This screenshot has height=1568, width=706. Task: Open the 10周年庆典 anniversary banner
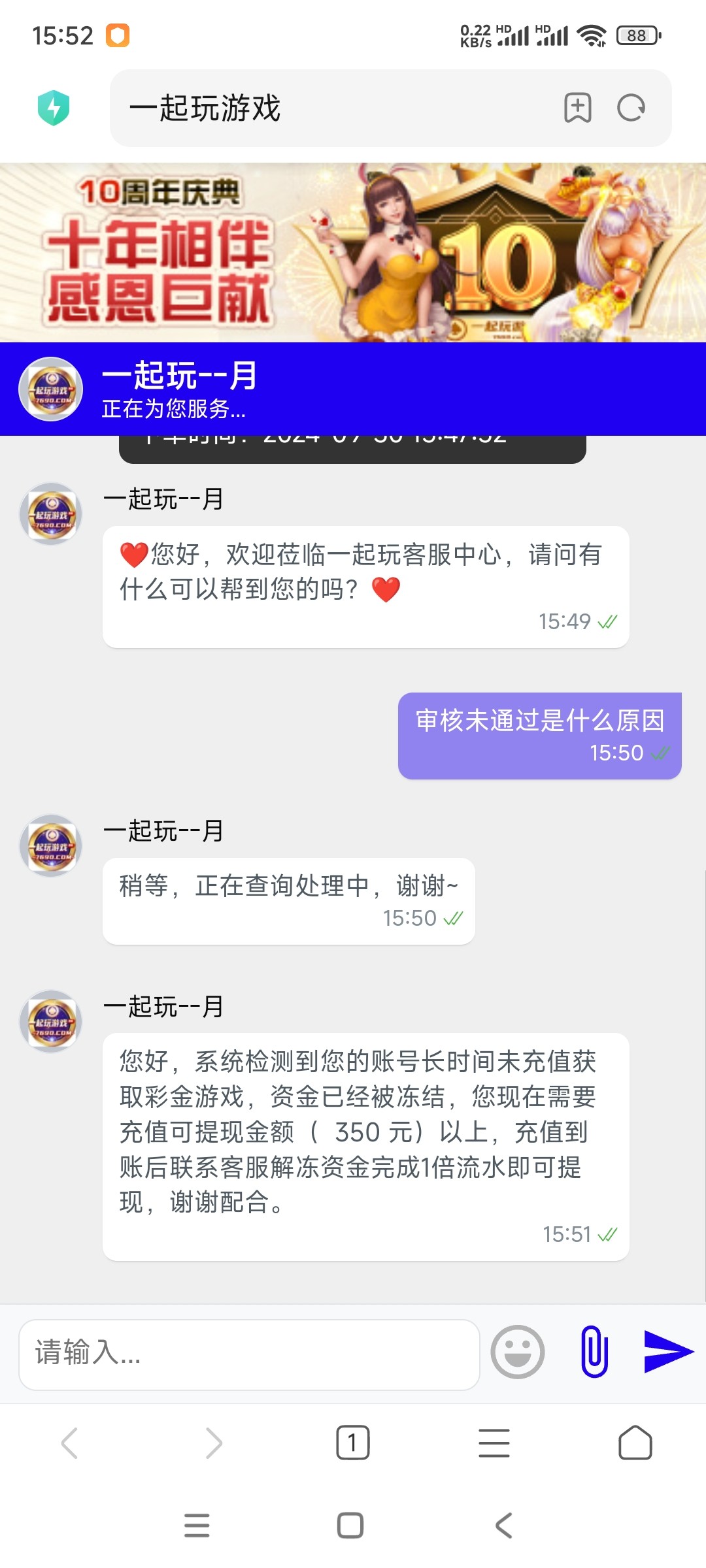coord(353,252)
